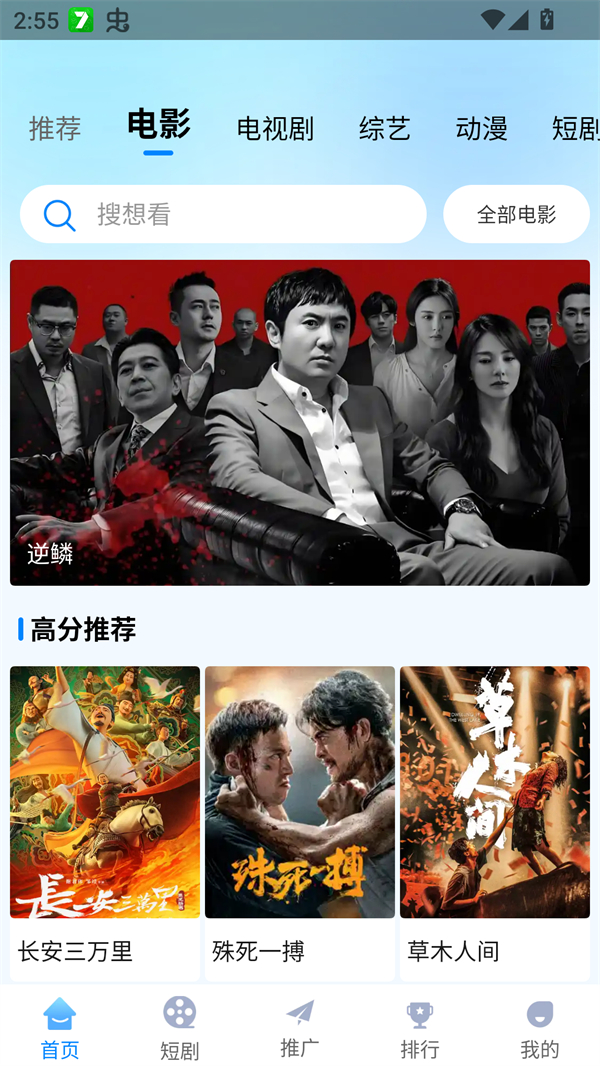This screenshot has height=1066, width=600.
Task: Open the 逆鳞 featured banner
Action: 300,422
